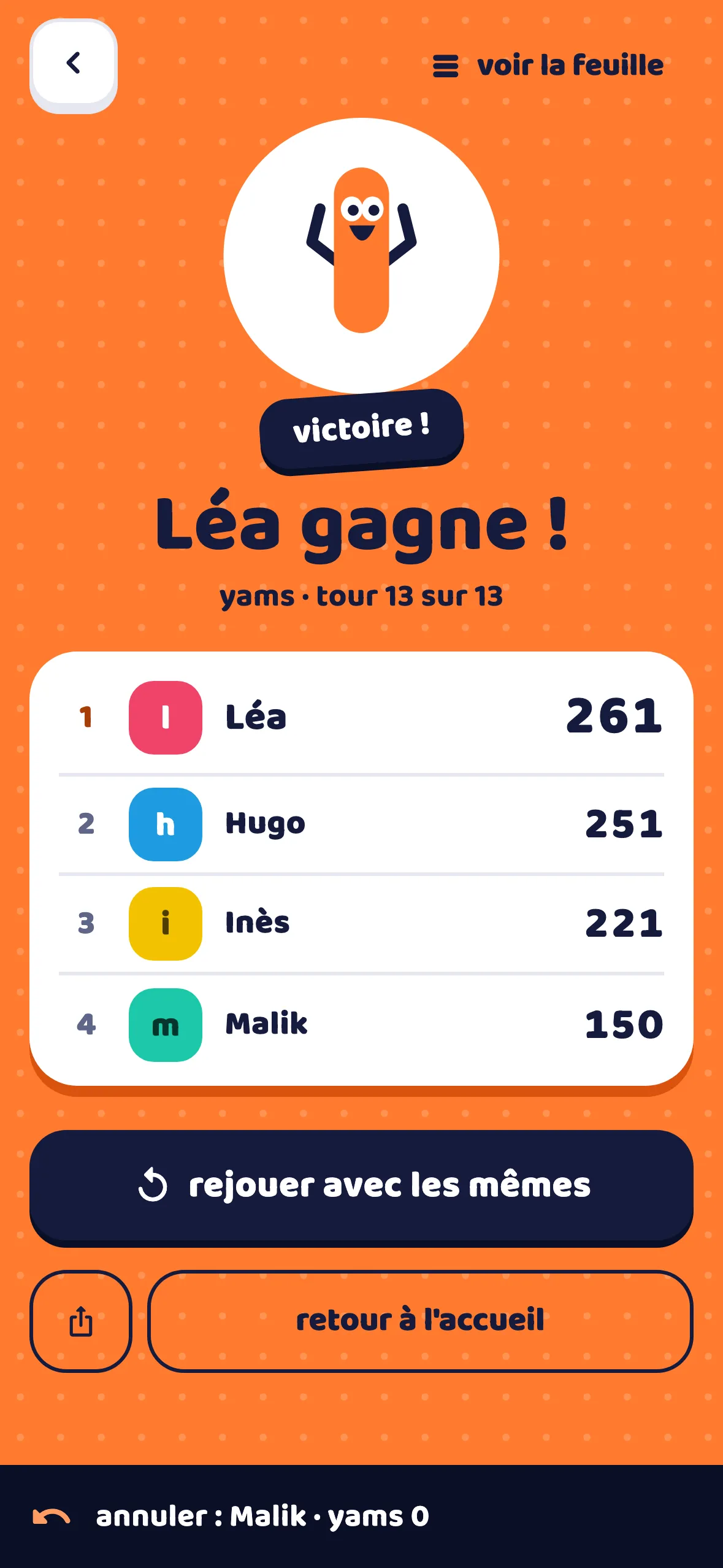This screenshot has height=1568, width=723.
Task: Go back using the arrow button
Action: (x=74, y=65)
